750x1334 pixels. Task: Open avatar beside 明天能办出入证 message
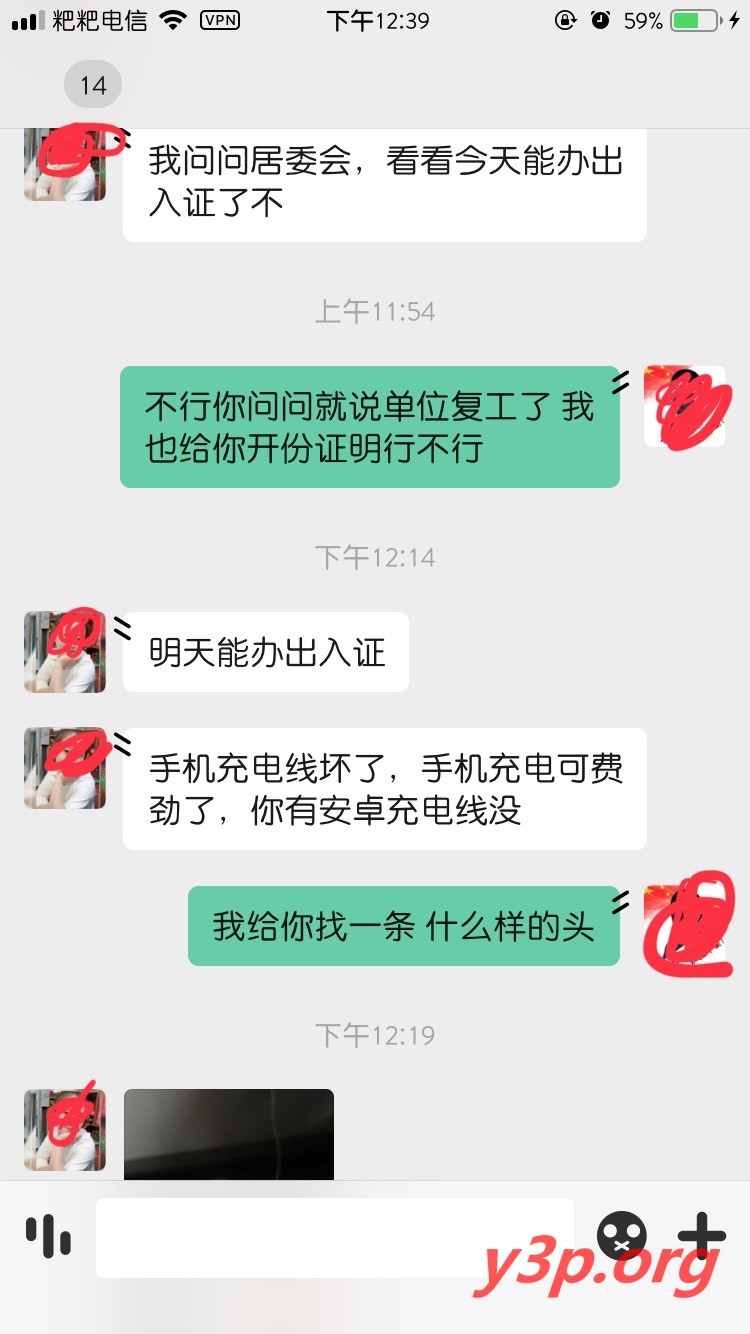[x=65, y=652]
